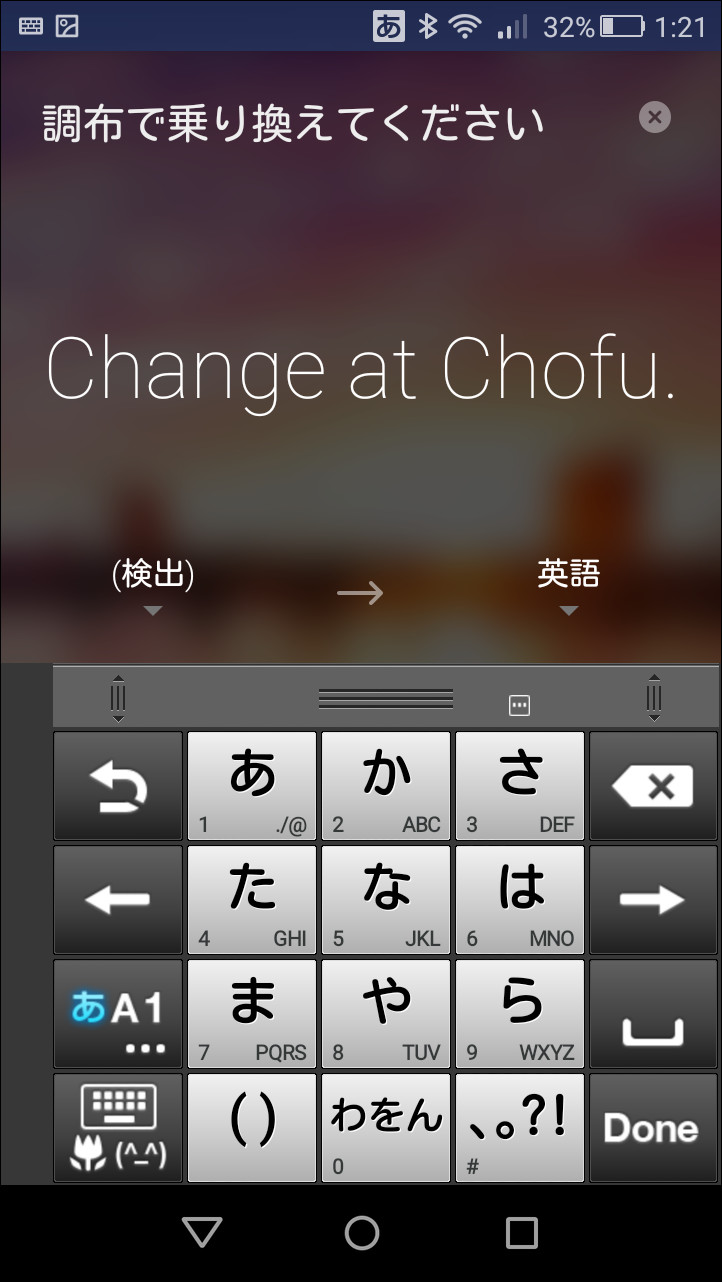This screenshot has width=722, height=1282.
Task: Go back using the navigation bar triangle
Action: point(202,1233)
